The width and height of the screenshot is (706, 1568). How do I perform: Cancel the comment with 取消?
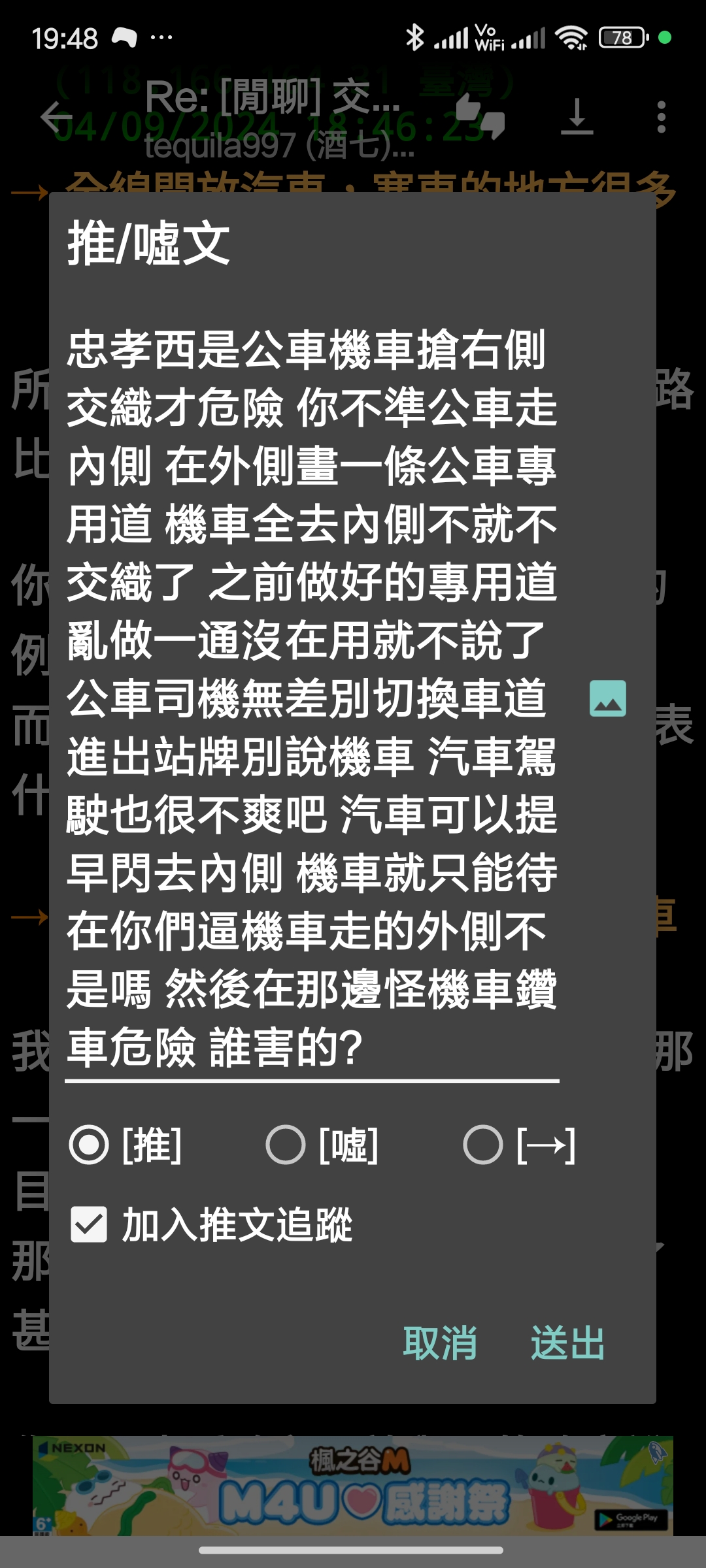pyautogui.click(x=439, y=1343)
